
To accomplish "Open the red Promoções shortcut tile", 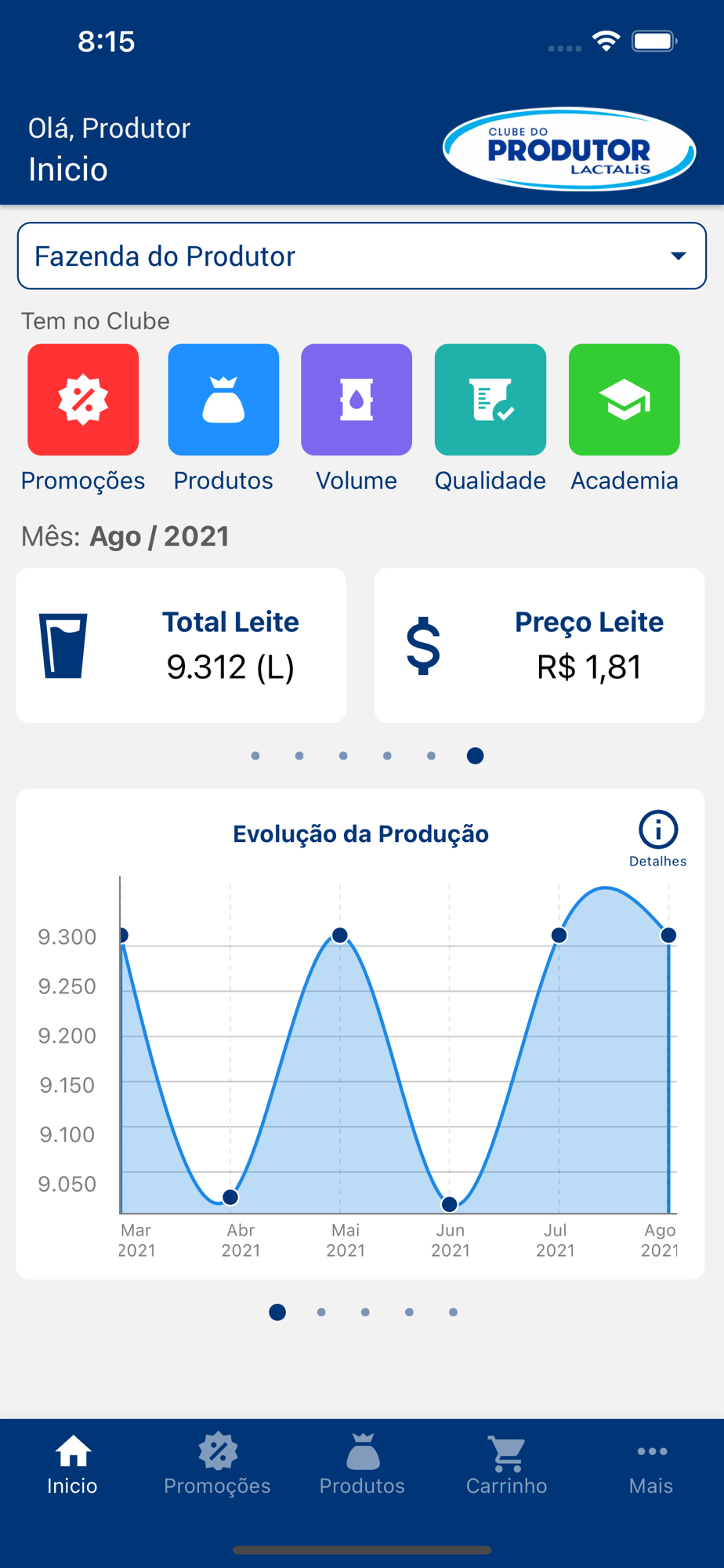I will pyautogui.click(x=83, y=400).
